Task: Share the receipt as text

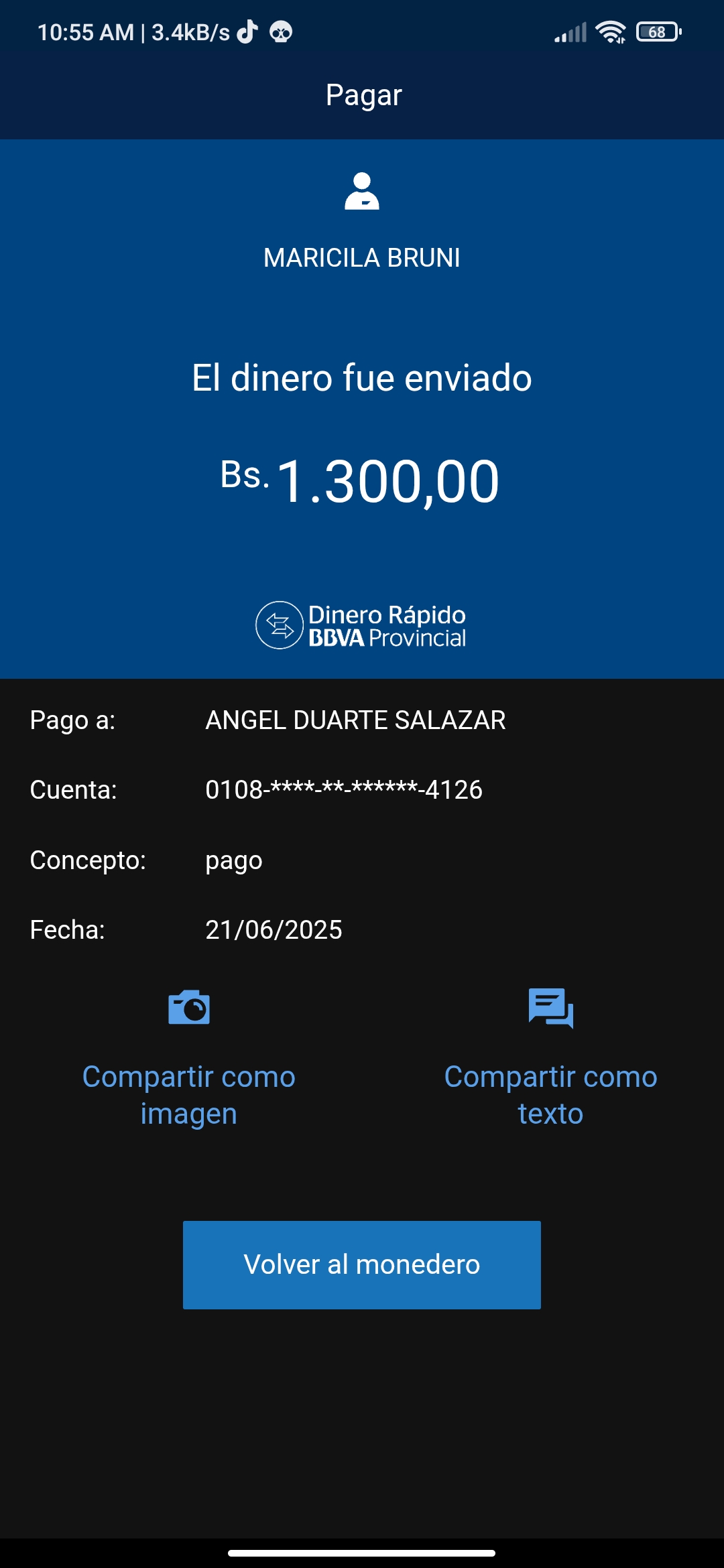Action: [550, 1059]
